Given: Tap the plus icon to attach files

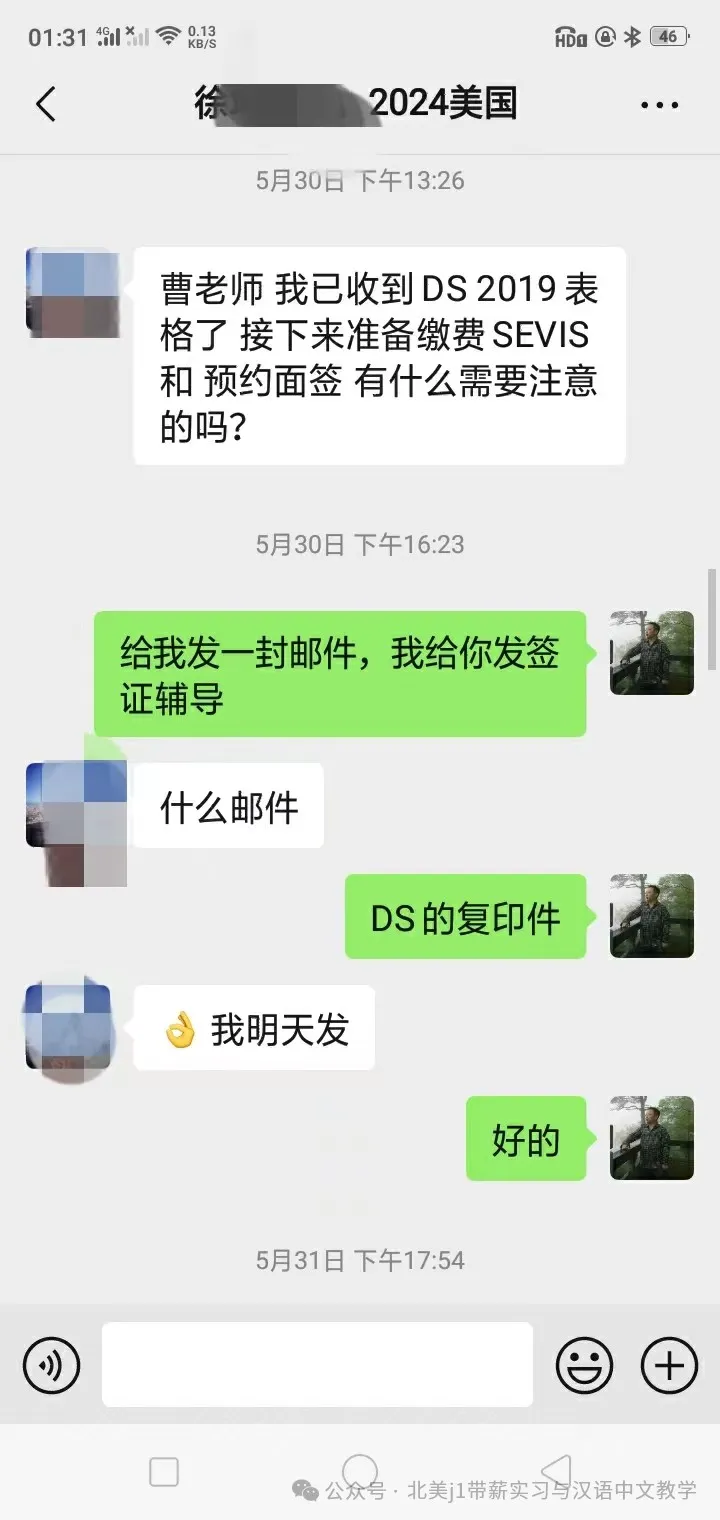Looking at the screenshot, I should pos(666,1364).
